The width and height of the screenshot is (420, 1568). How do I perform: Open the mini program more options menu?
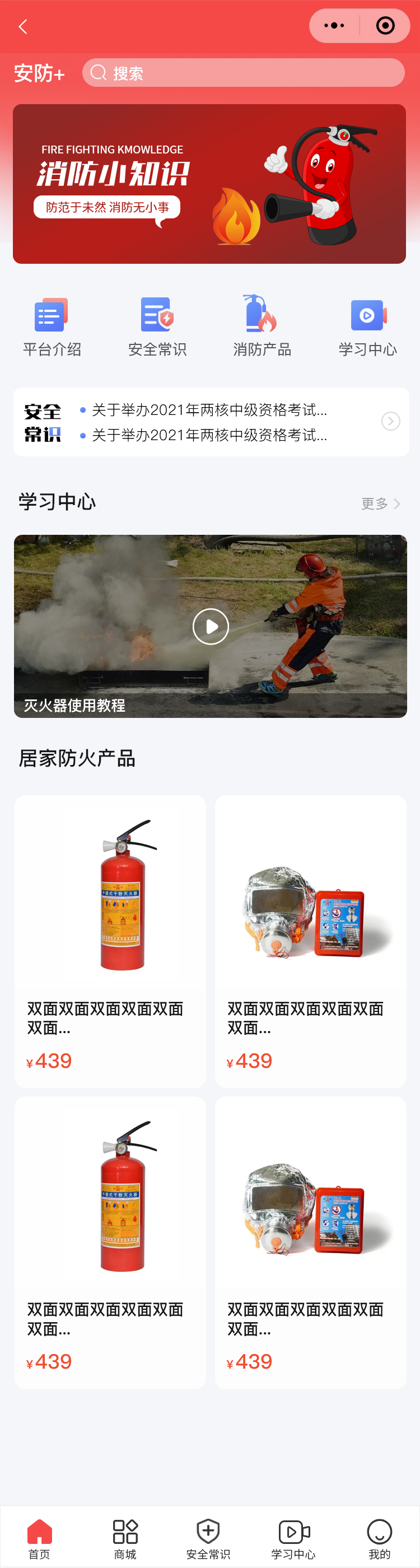click(x=334, y=26)
